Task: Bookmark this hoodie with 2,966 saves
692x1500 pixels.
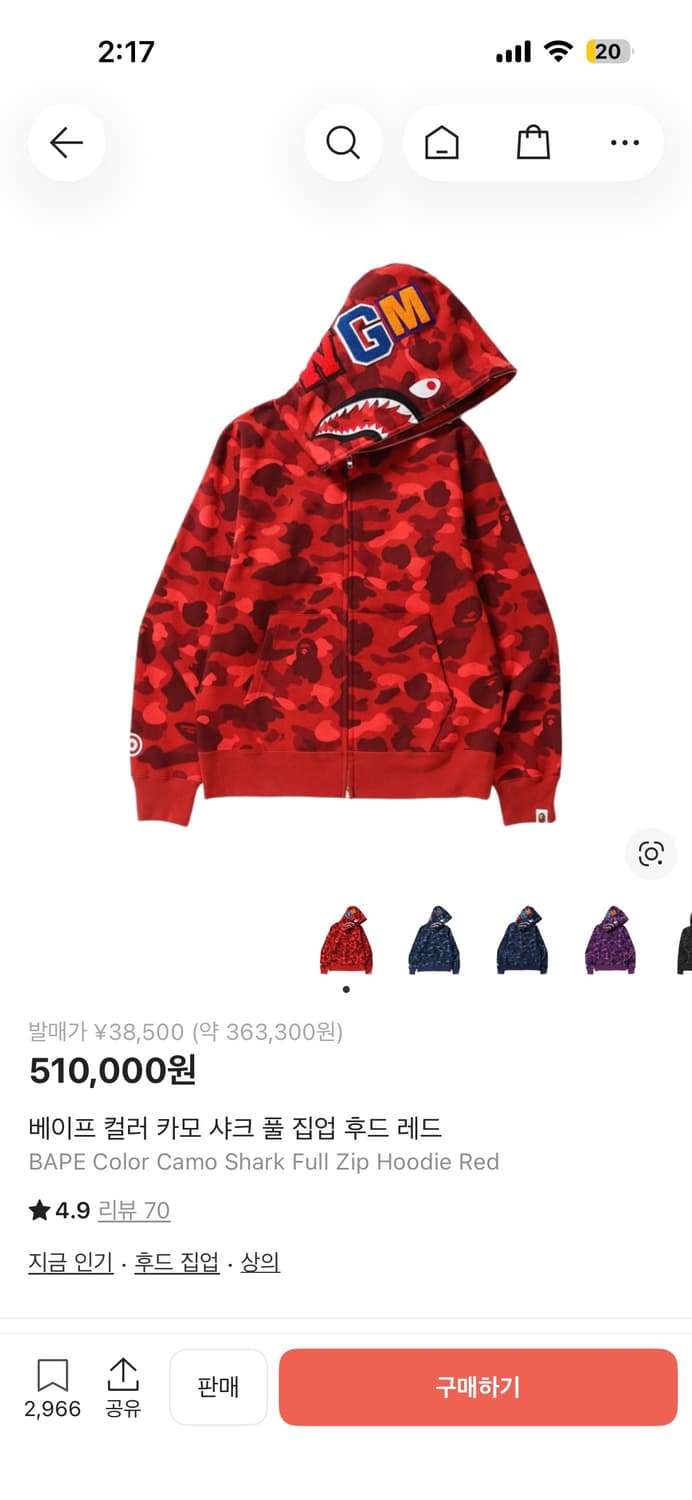Action: [52, 1388]
